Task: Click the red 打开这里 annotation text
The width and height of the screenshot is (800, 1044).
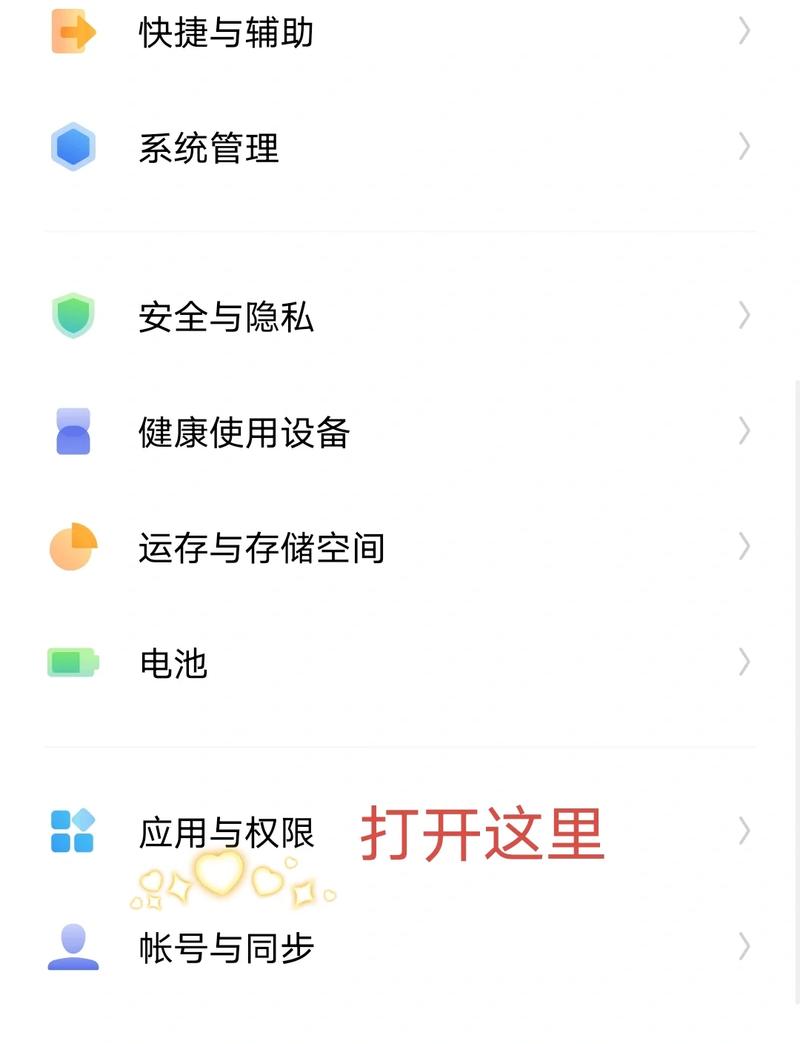Action: pos(485,831)
